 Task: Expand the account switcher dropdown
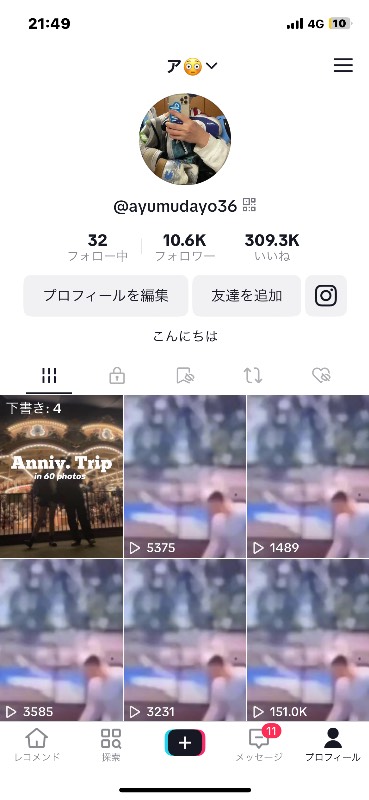click(x=192, y=66)
